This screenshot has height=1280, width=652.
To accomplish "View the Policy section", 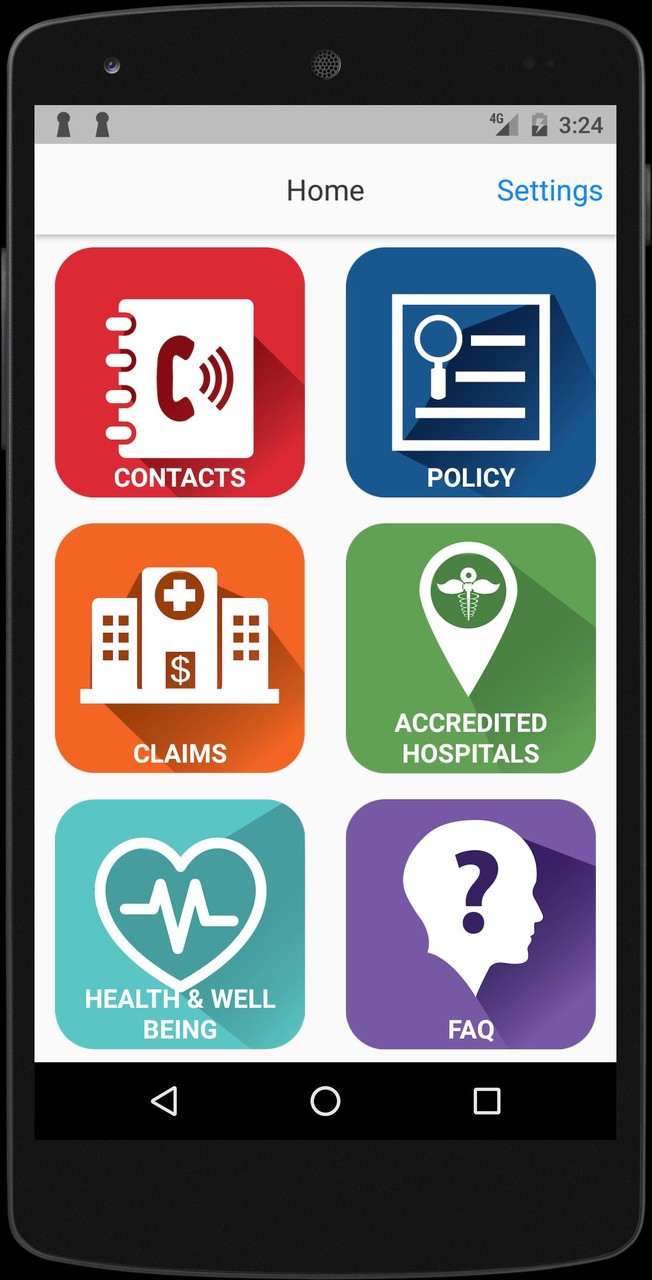I will coord(471,372).
